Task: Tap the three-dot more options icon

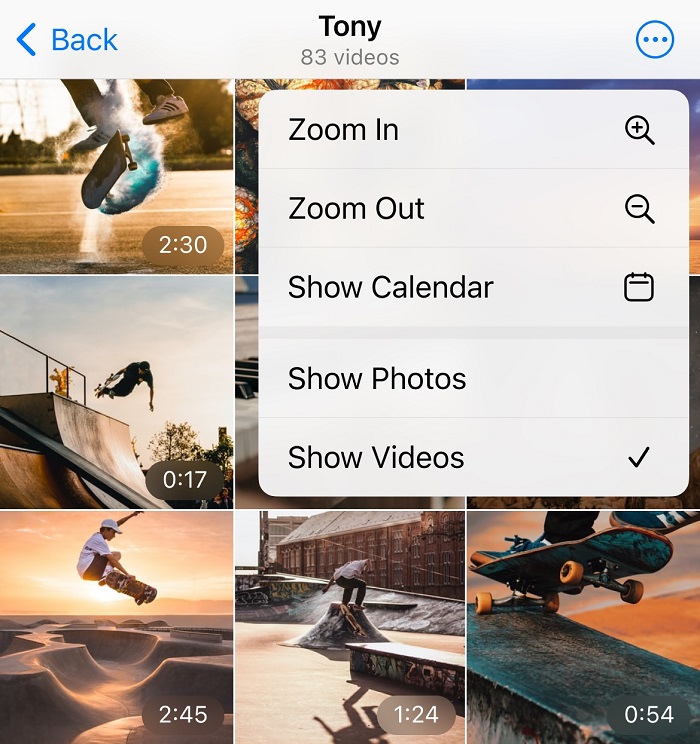Action: 655,40
